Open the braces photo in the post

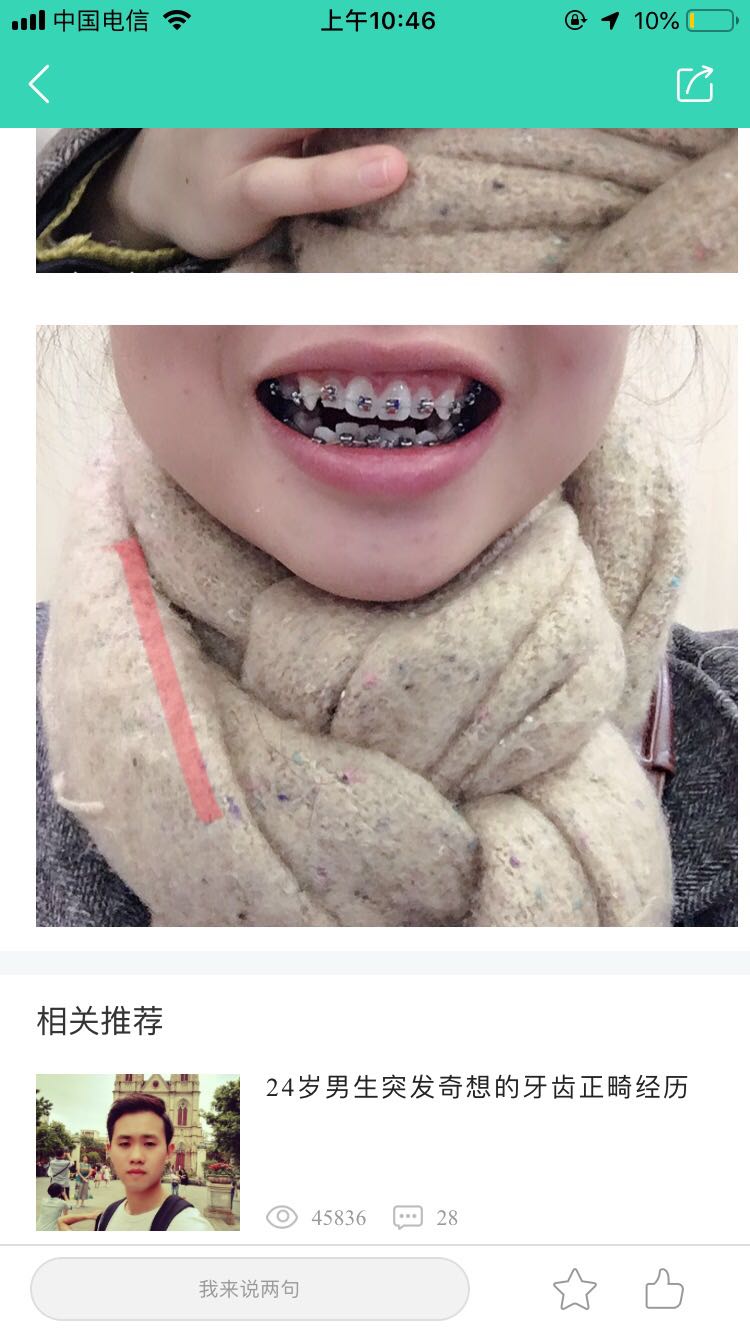coord(387,625)
